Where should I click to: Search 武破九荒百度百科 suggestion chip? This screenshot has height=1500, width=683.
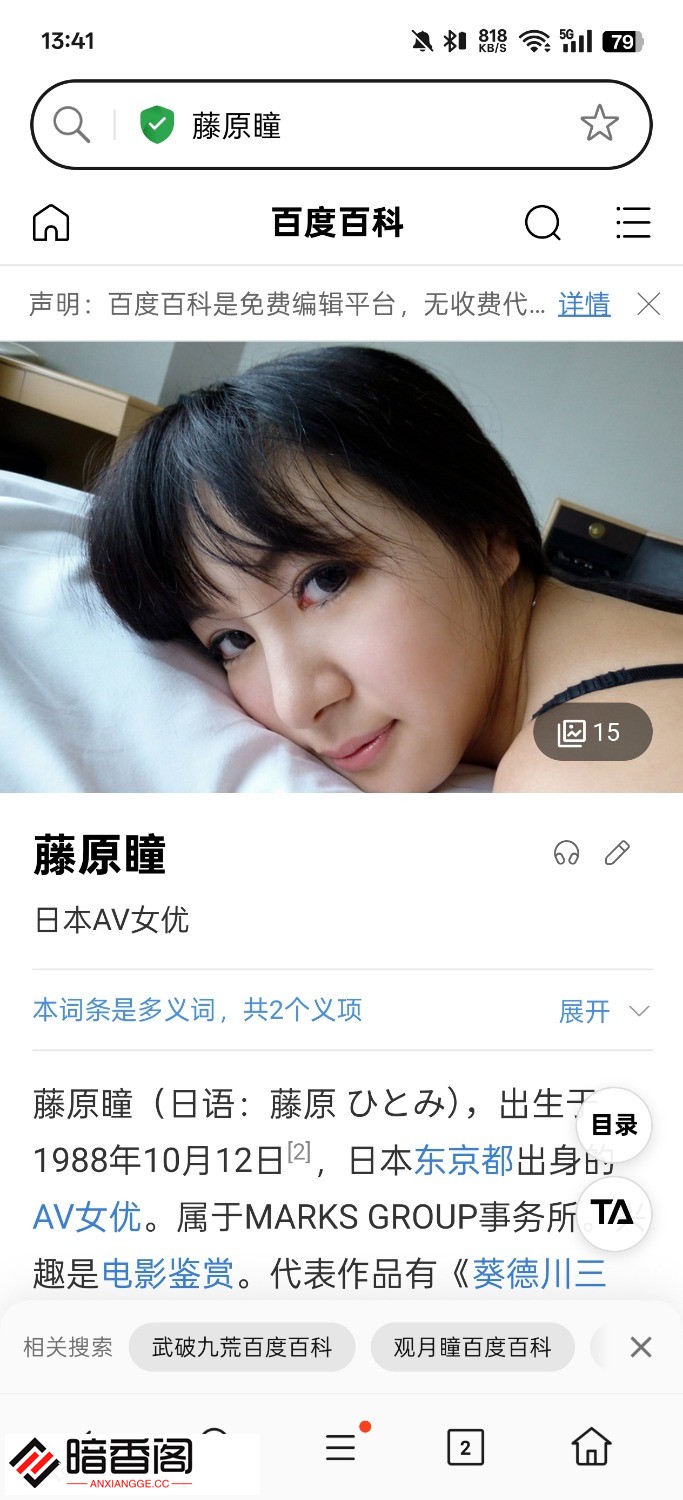click(241, 1347)
